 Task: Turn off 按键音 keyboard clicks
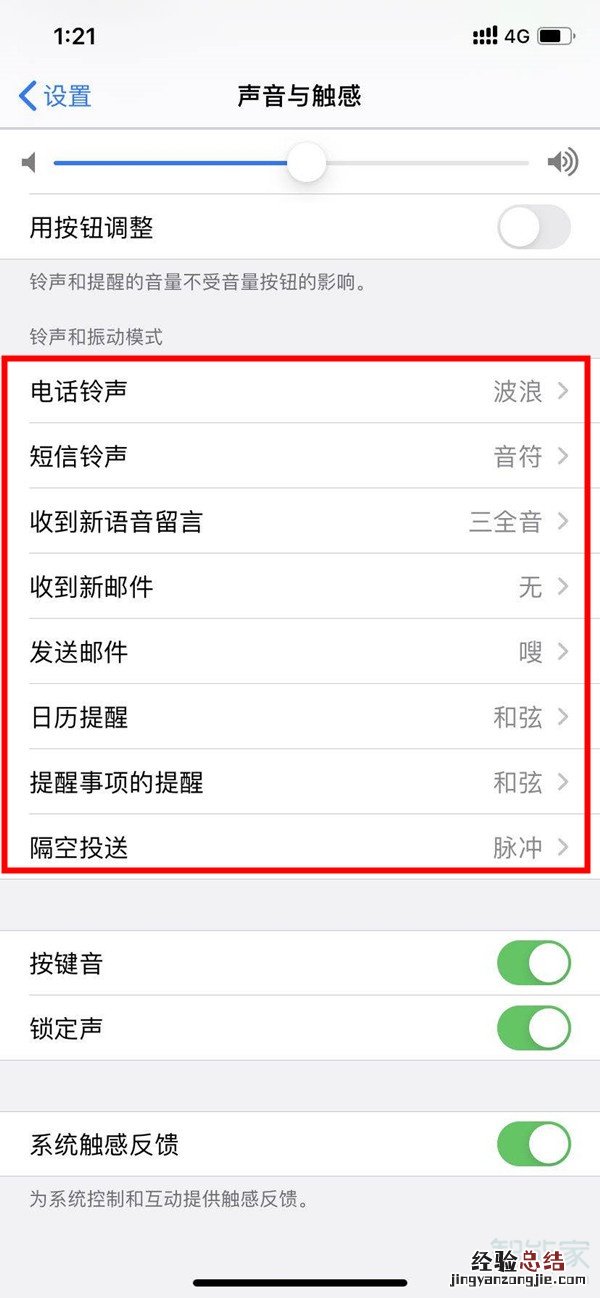pos(533,964)
